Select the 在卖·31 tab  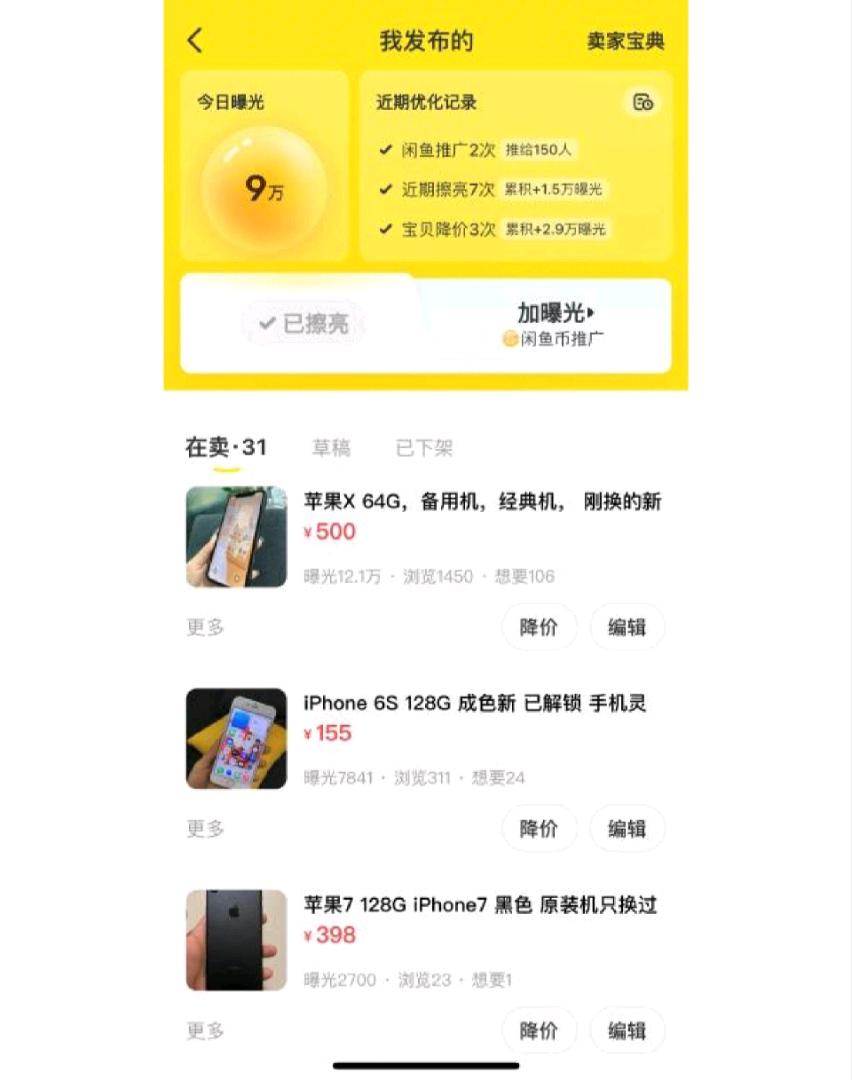pos(226,448)
